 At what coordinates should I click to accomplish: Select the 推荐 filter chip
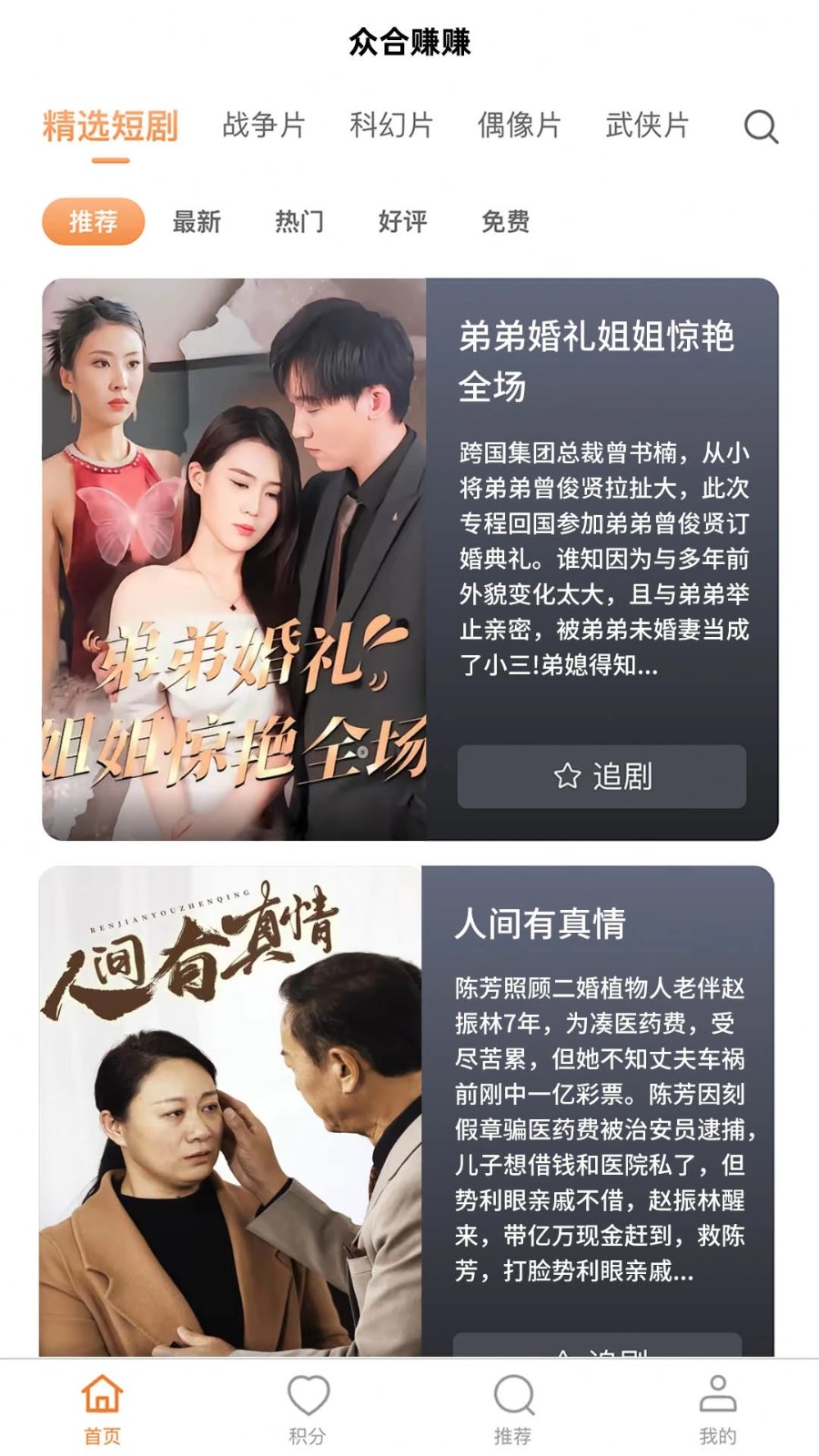click(94, 221)
